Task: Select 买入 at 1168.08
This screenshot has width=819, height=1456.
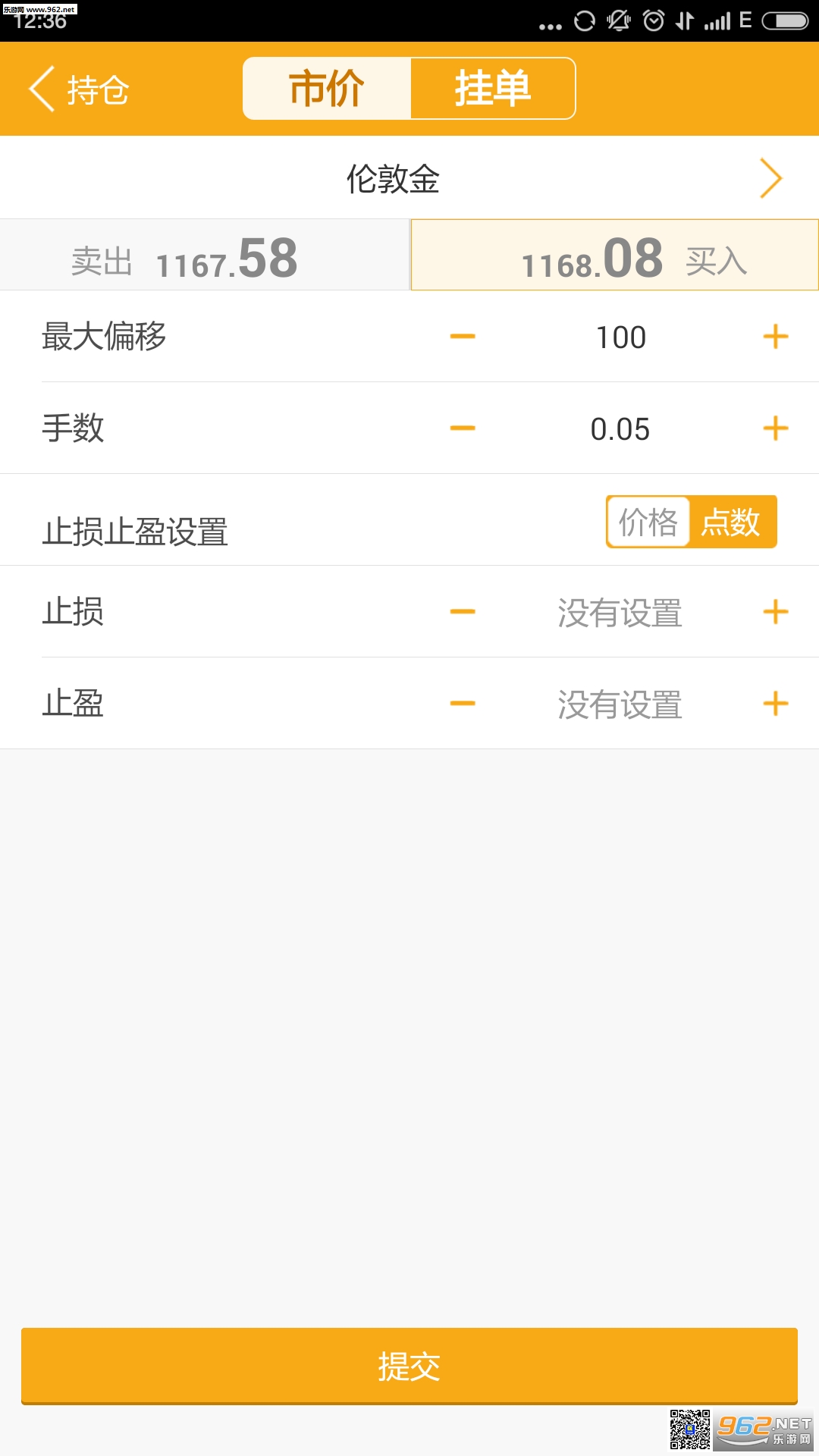Action: pos(614,256)
